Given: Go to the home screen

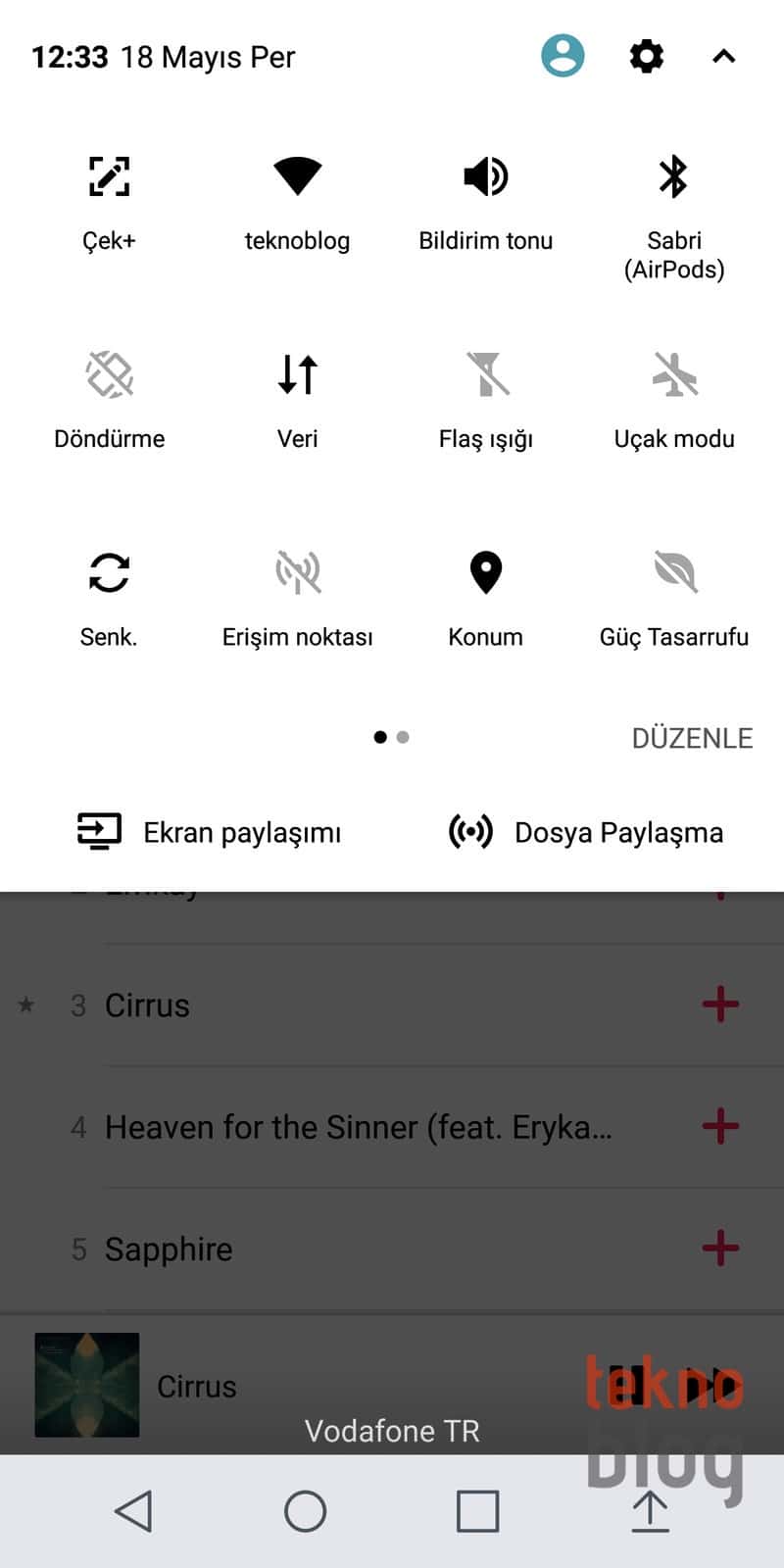Looking at the screenshot, I should click(305, 1511).
